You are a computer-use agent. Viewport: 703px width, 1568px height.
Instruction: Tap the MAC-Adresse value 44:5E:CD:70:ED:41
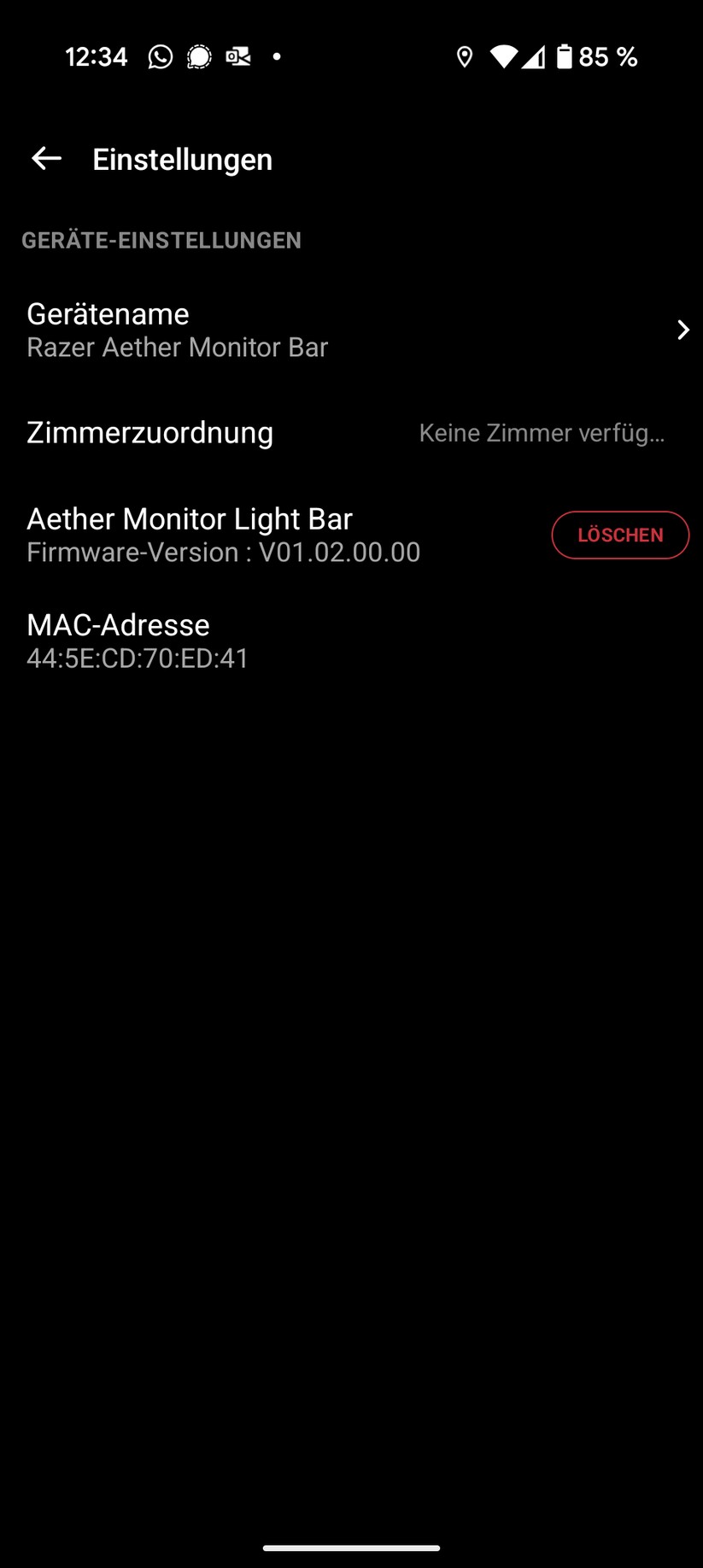pyautogui.click(x=138, y=658)
